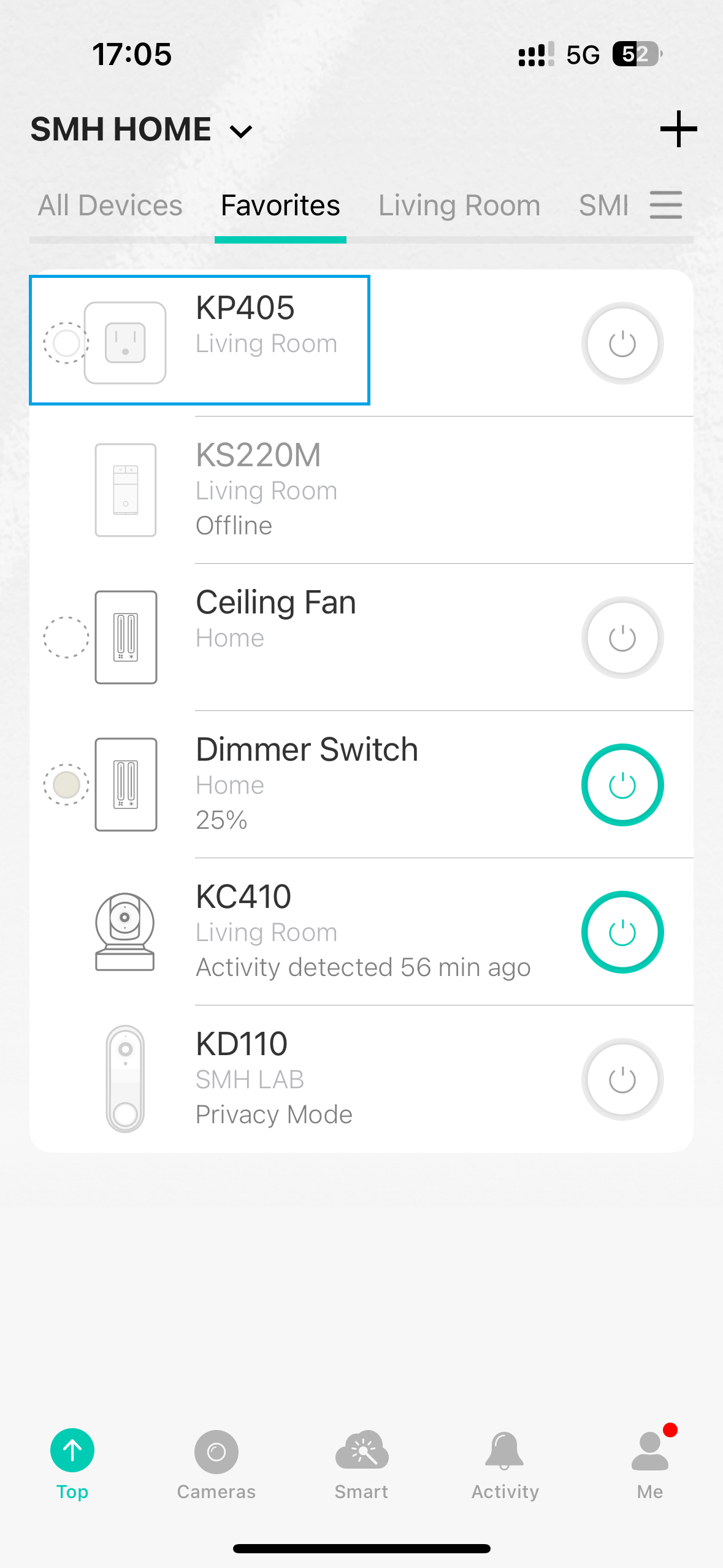Expand the SMH HOME dropdown
This screenshot has height=1568, width=723.
pos(142,129)
